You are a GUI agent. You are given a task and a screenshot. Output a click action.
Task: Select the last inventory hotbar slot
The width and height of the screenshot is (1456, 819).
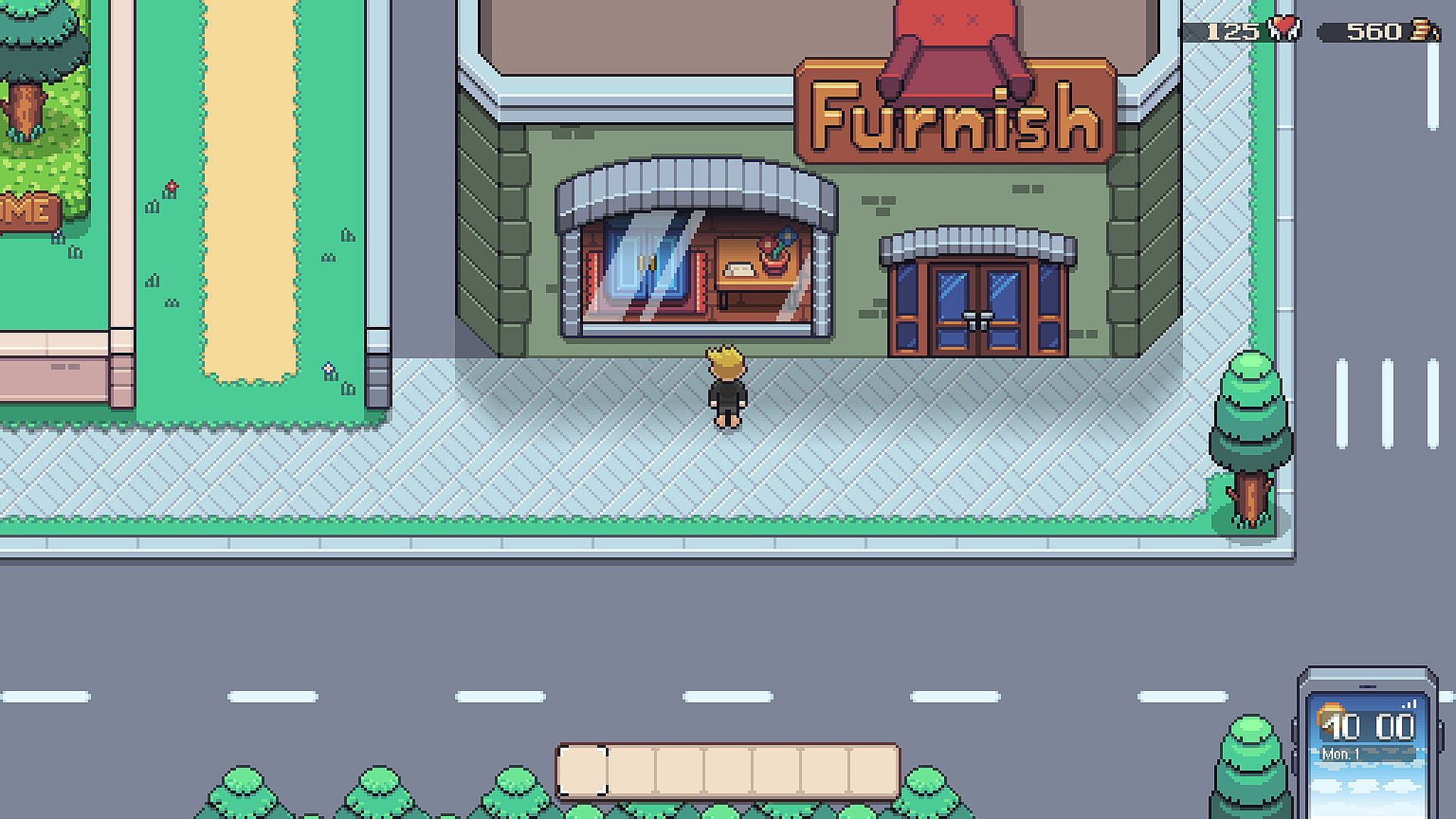pyautogui.click(x=873, y=771)
